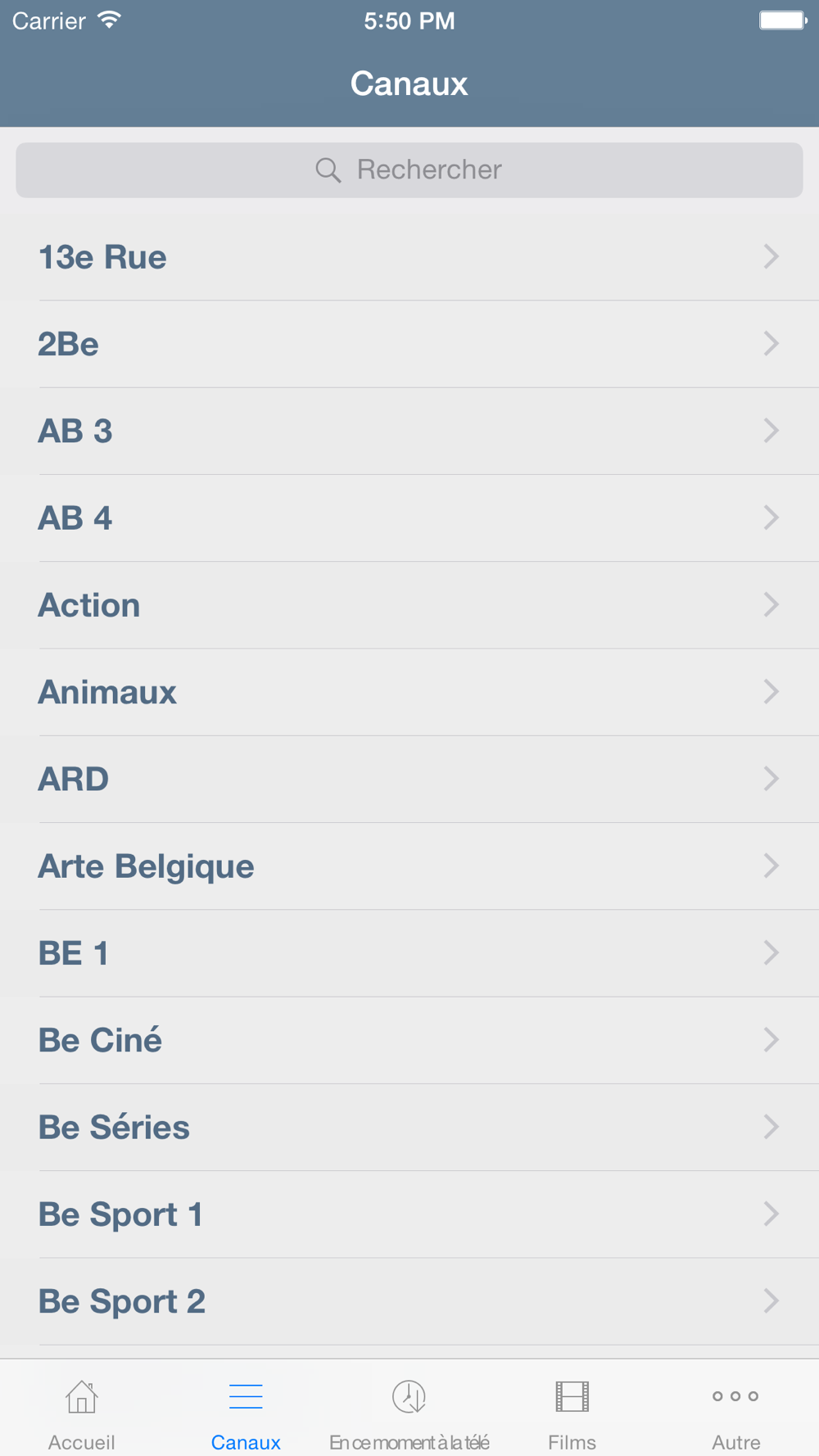The height and width of the screenshot is (1456, 819).
Task: Open the Arte Belgique channel
Action: pos(409,866)
